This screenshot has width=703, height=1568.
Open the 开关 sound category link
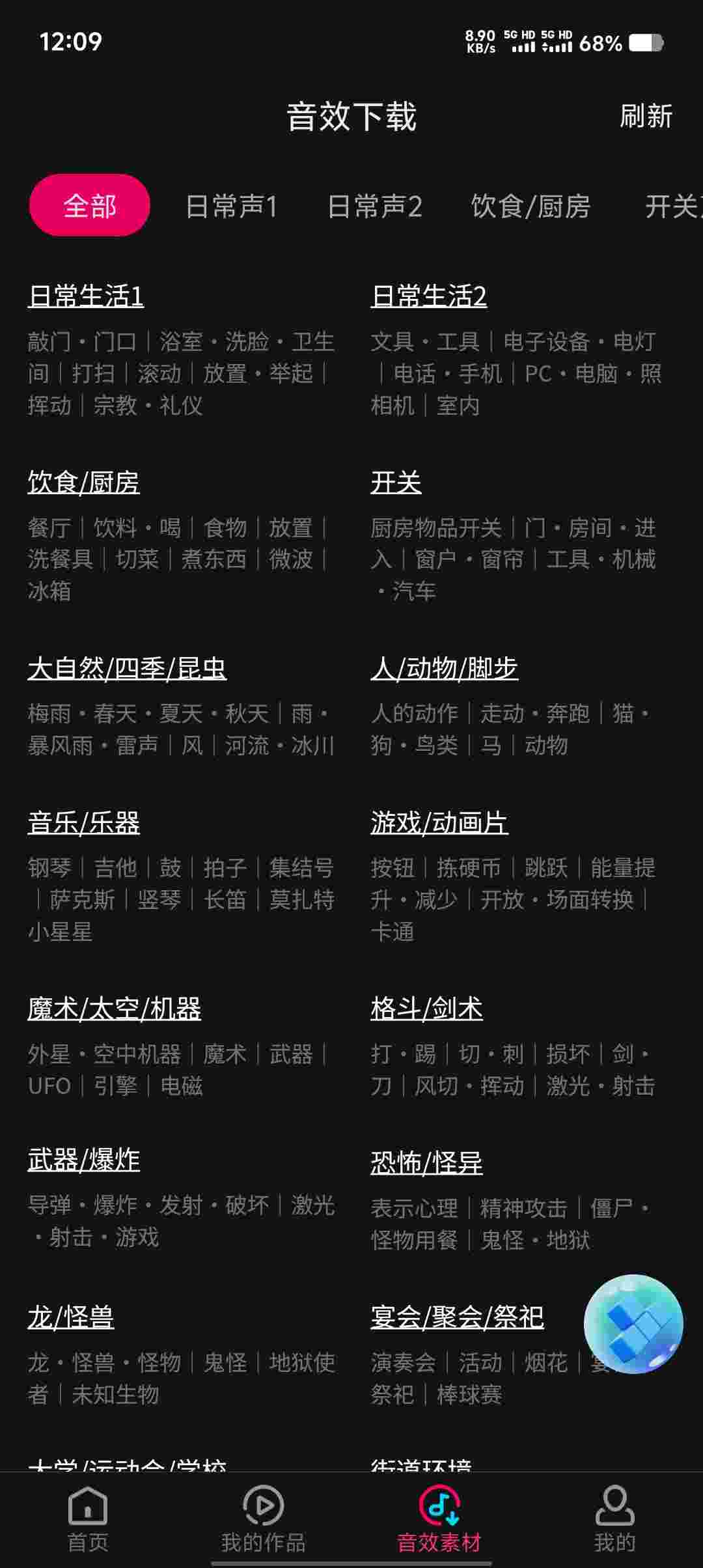[x=396, y=483]
